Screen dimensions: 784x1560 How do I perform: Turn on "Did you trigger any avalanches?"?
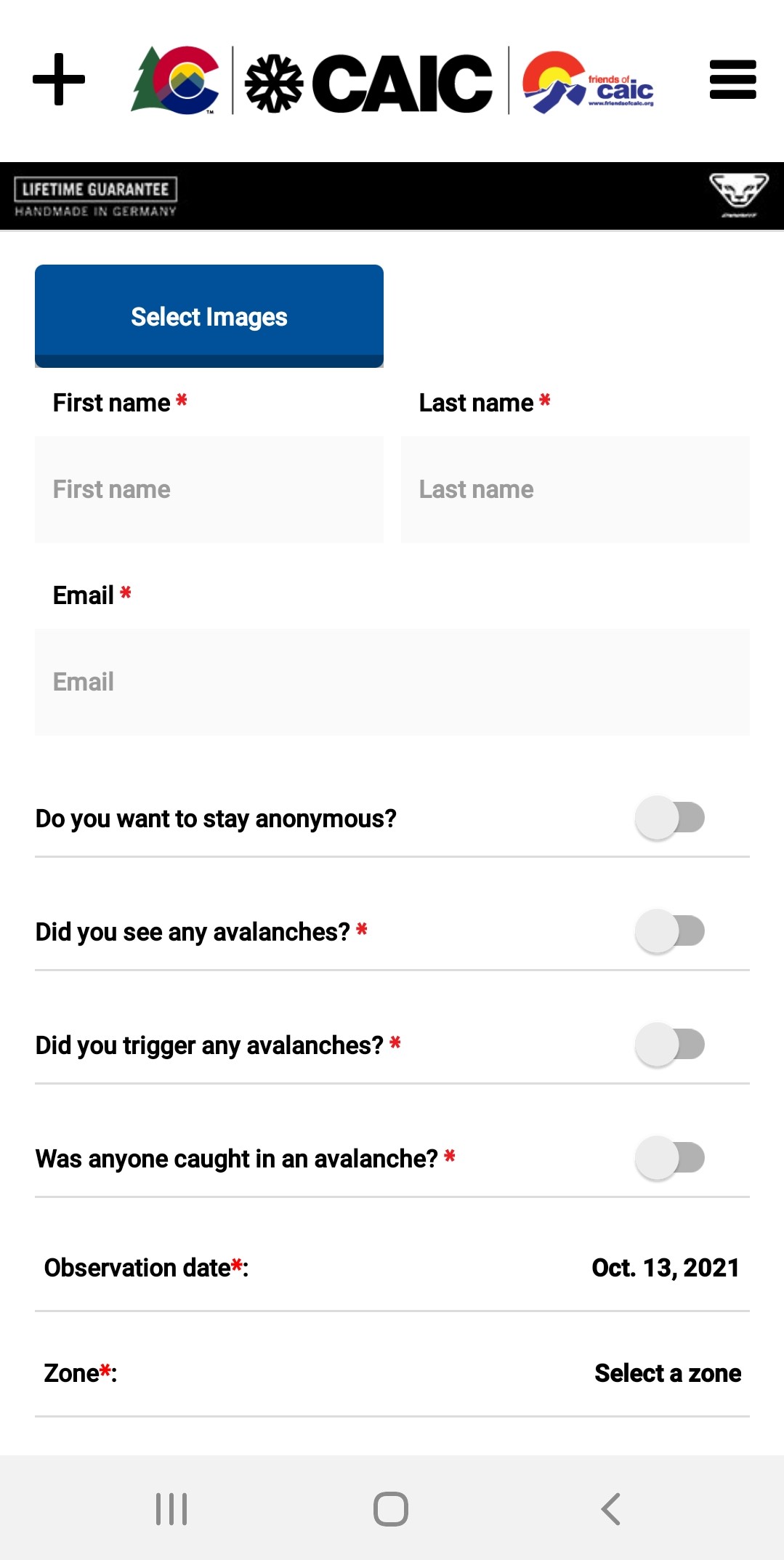coord(670,1045)
